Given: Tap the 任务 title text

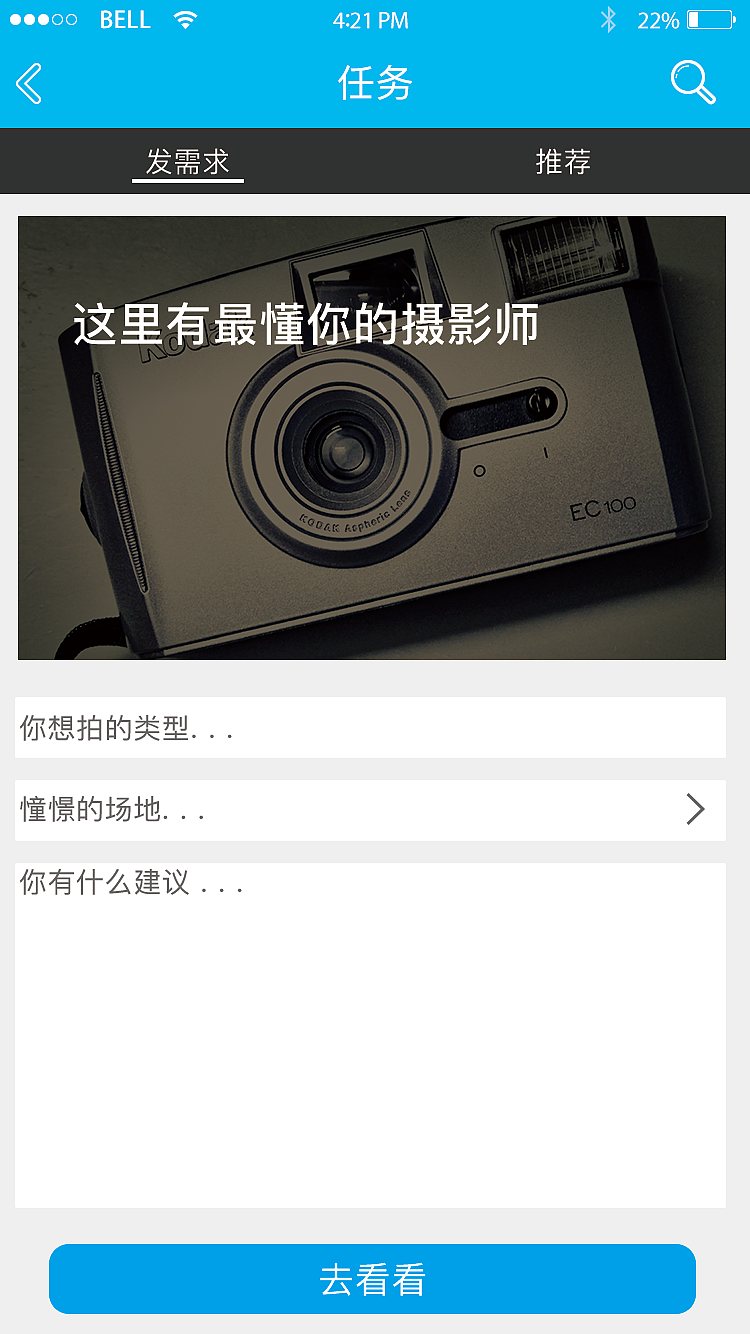Looking at the screenshot, I should click(375, 85).
